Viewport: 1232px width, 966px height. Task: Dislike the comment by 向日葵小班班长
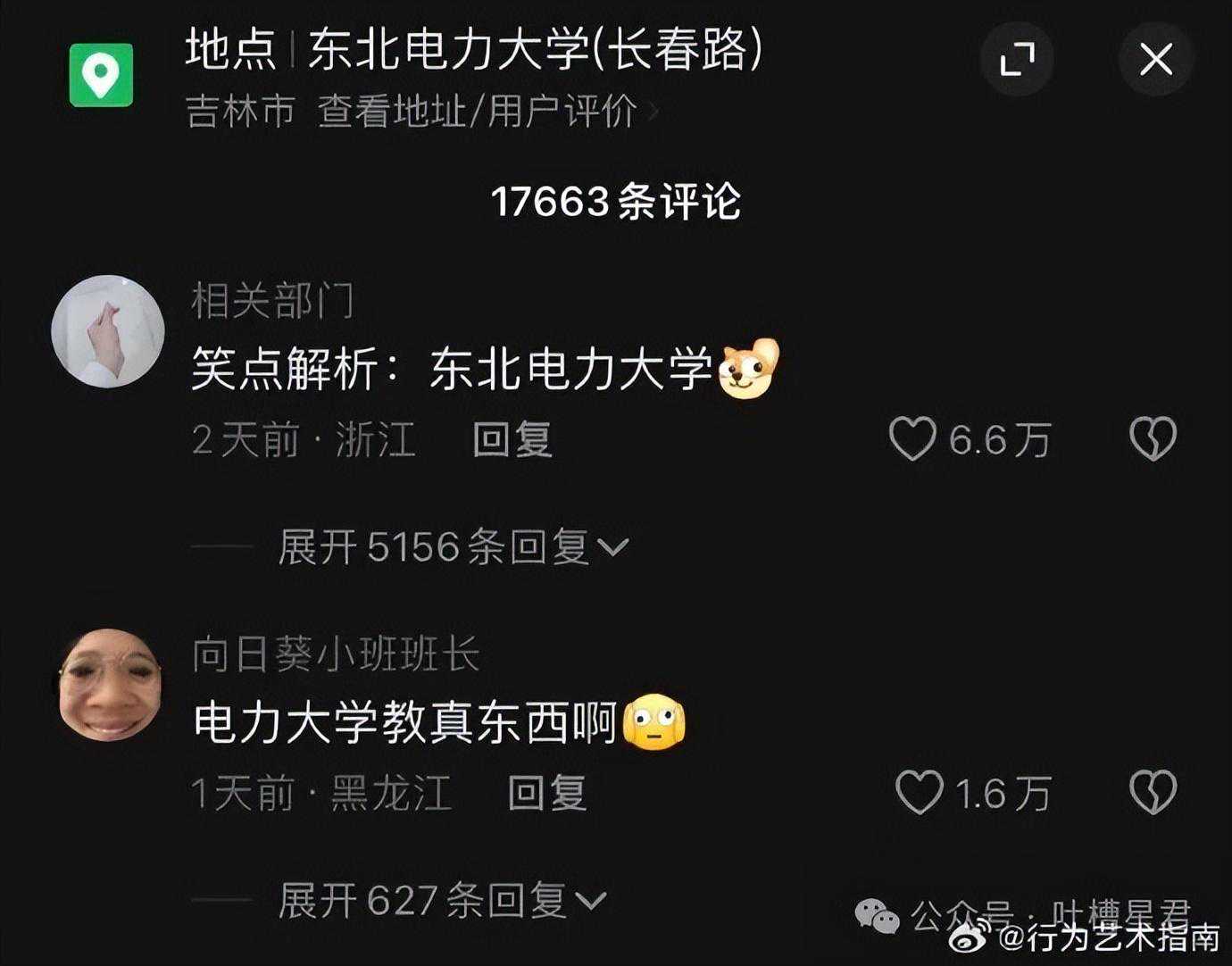[1153, 792]
